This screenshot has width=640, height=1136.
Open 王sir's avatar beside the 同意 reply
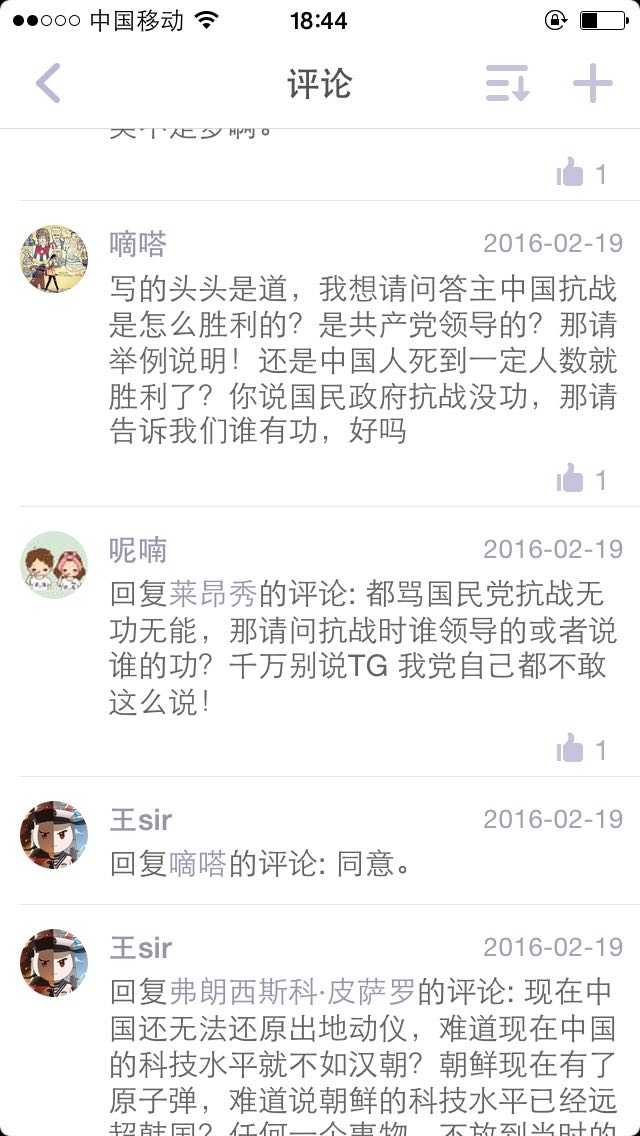click(x=54, y=834)
